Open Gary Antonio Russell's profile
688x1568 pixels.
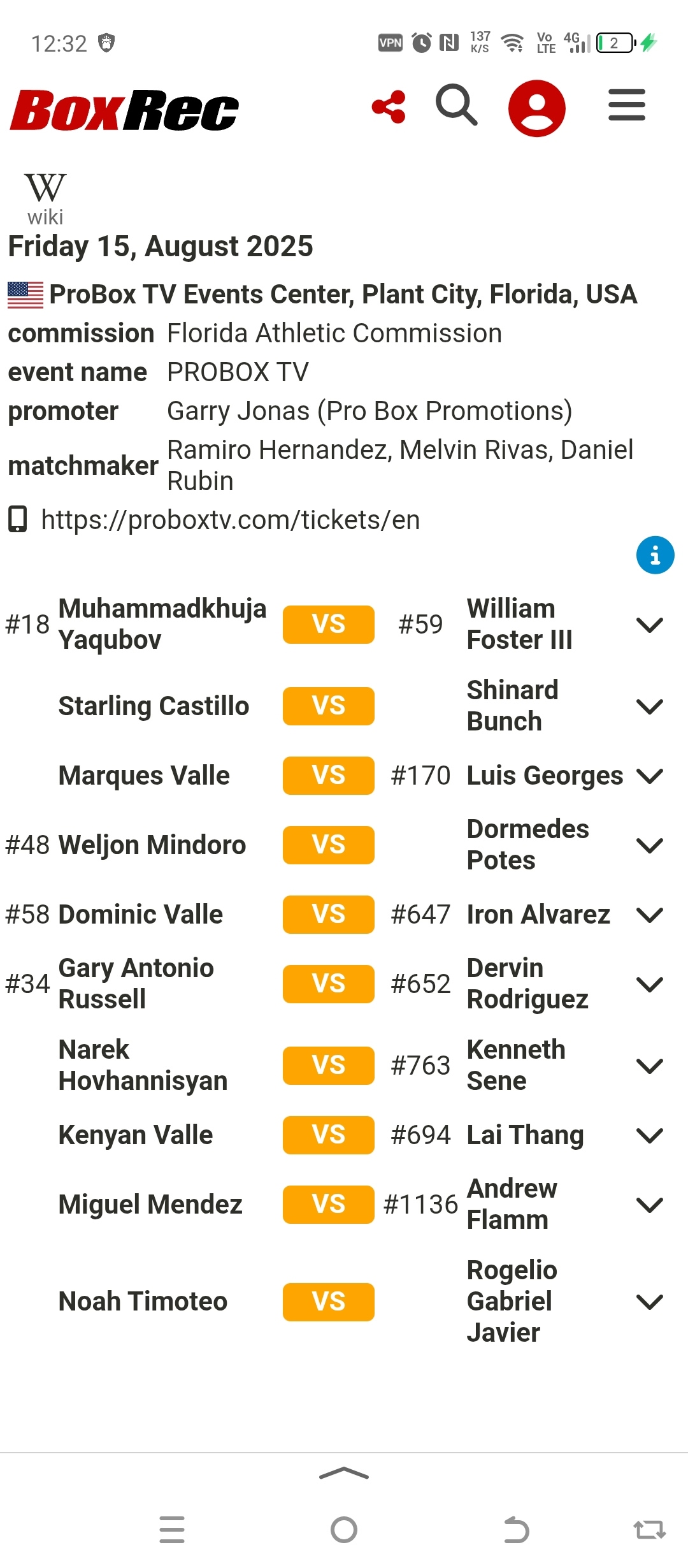point(136,984)
